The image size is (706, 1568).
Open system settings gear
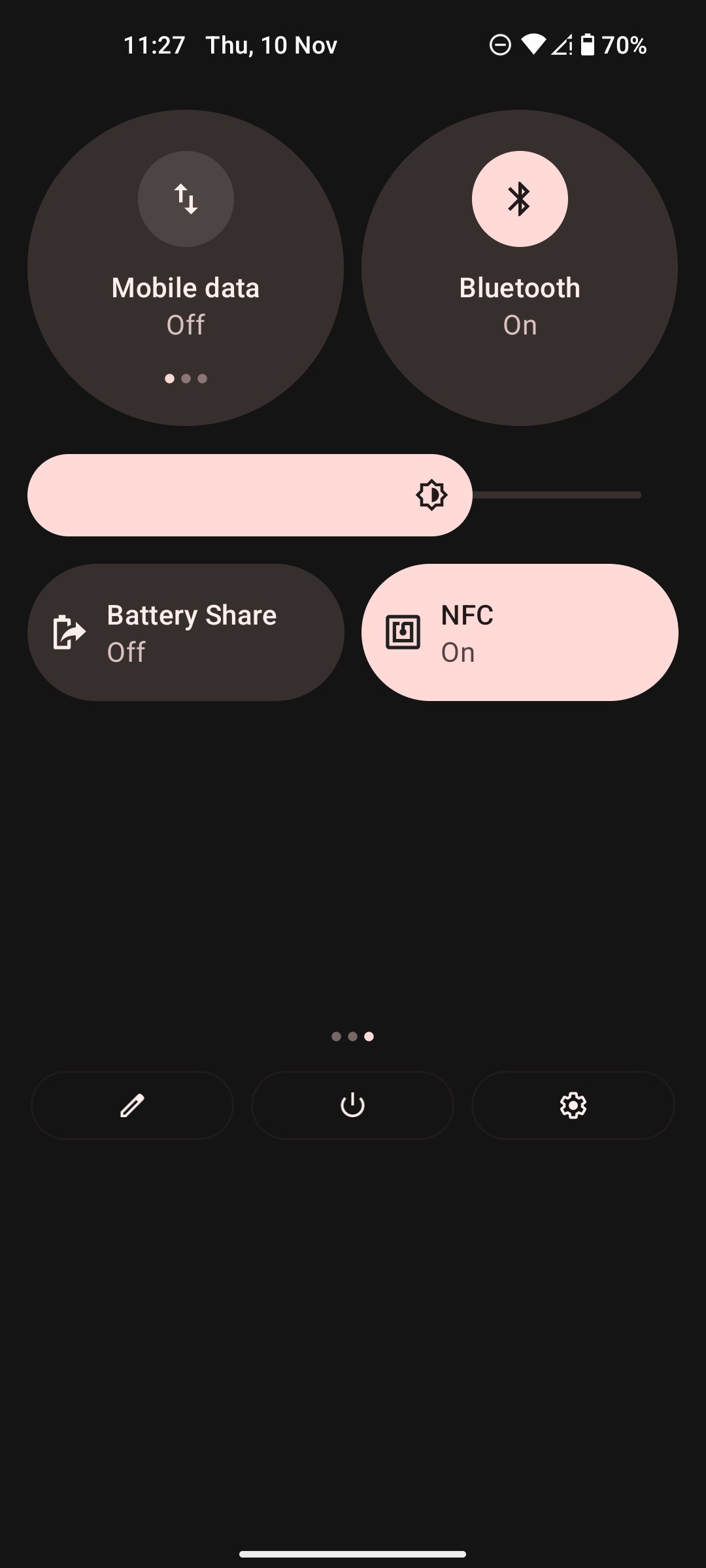pos(573,1105)
